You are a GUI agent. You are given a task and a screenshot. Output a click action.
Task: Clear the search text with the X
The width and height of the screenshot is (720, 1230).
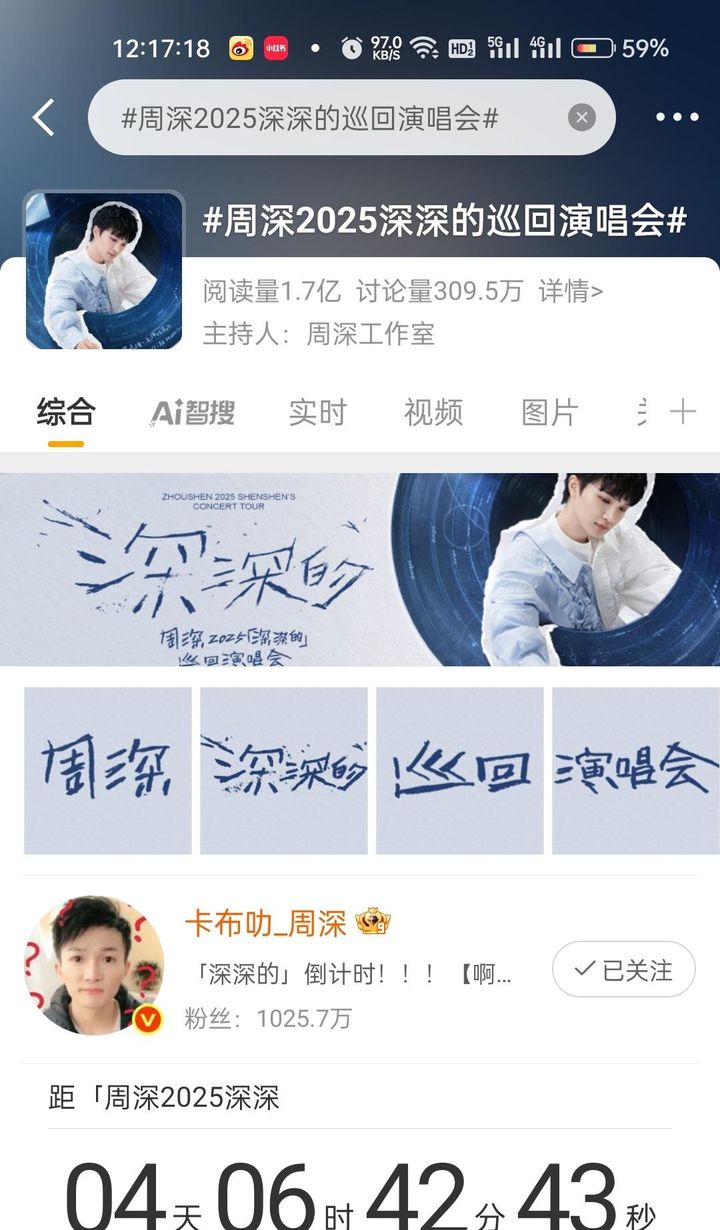tap(582, 118)
